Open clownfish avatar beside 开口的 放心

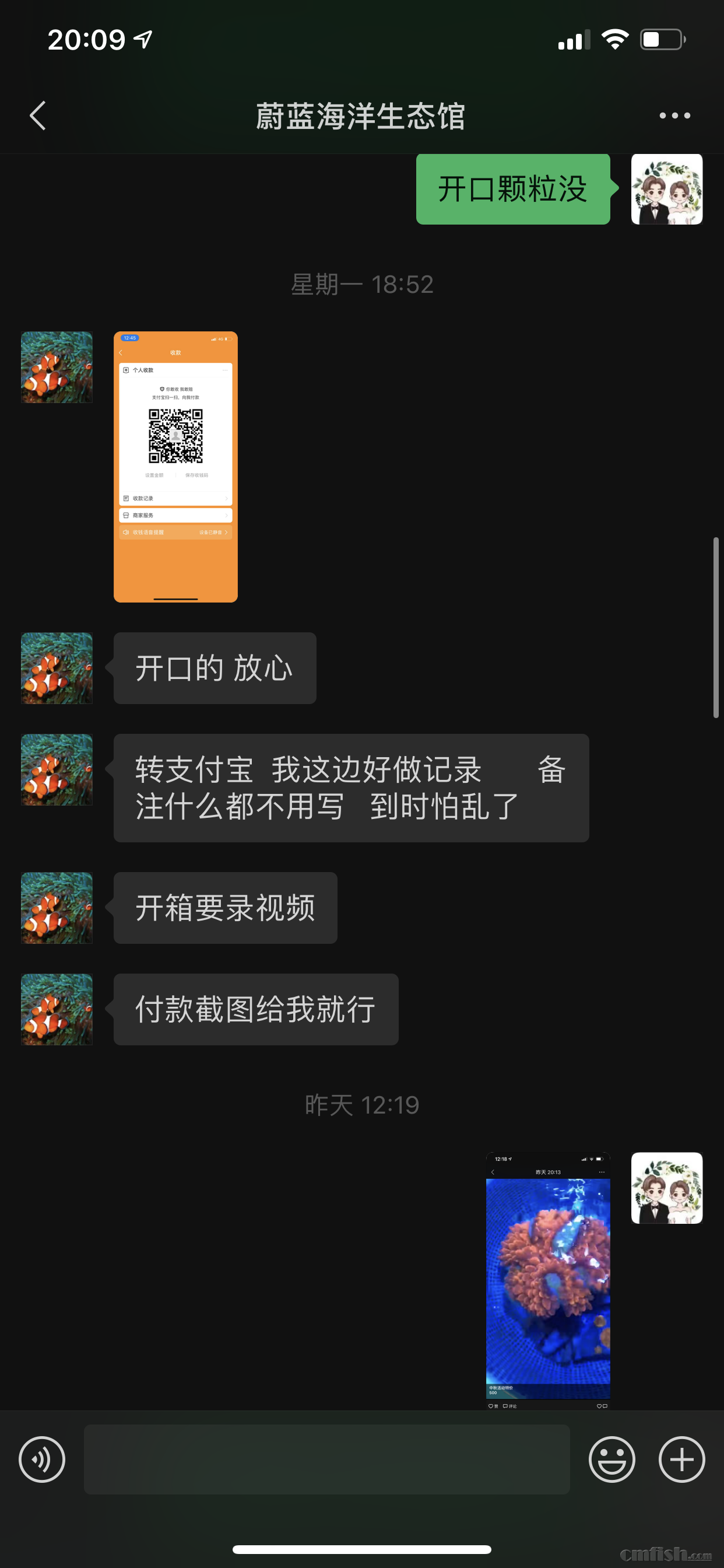tap(57, 668)
